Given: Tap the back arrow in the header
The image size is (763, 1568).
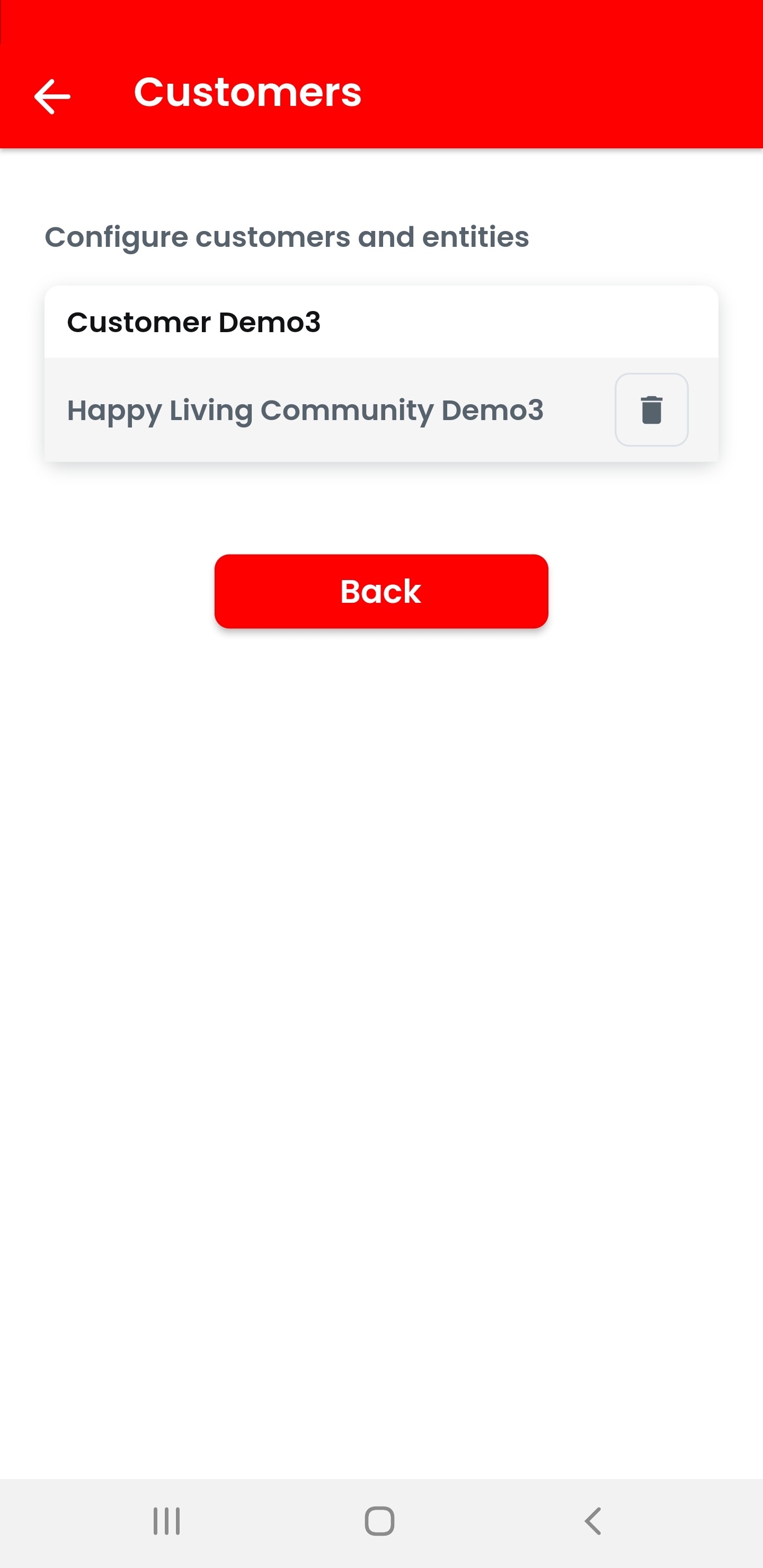Looking at the screenshot, I should (52, 95).
